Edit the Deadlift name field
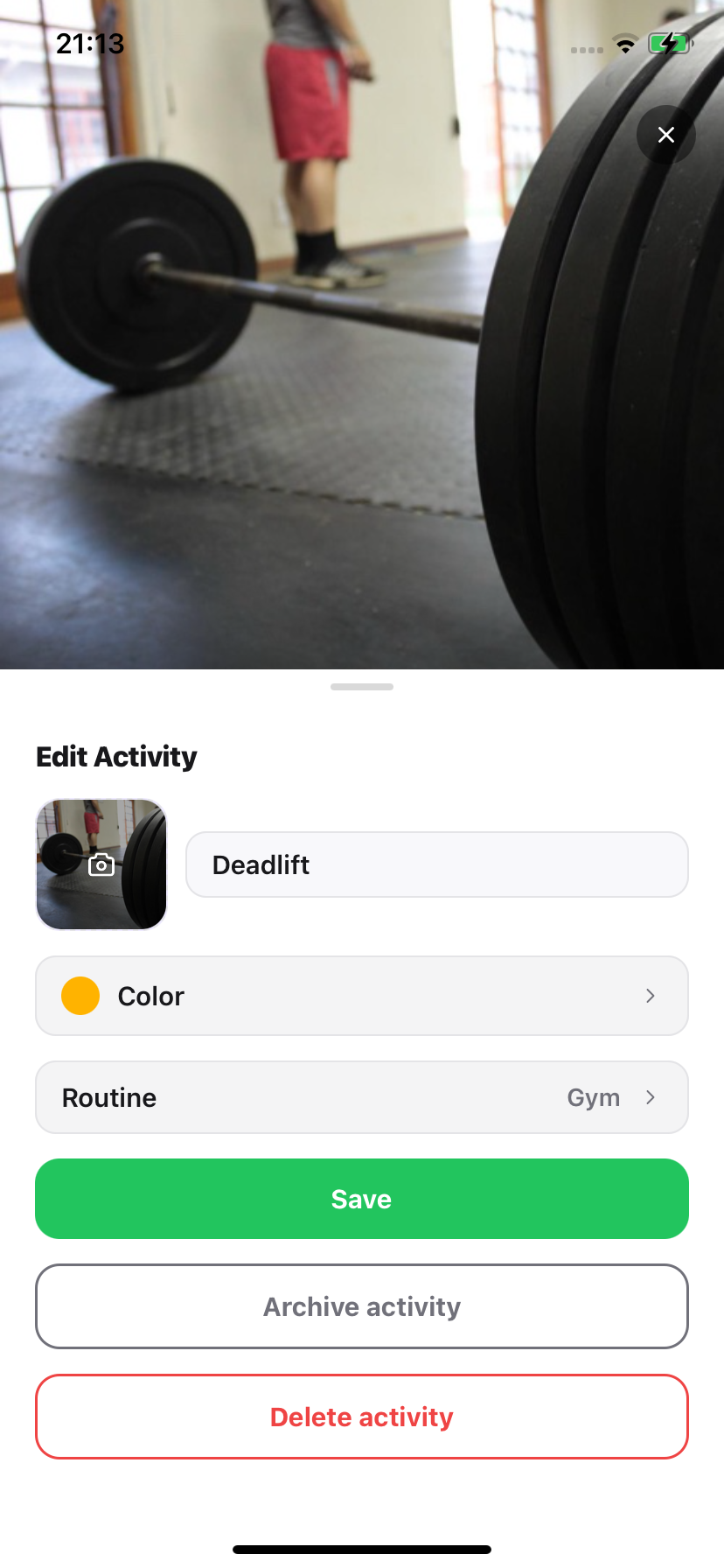 tap(437, 864)
